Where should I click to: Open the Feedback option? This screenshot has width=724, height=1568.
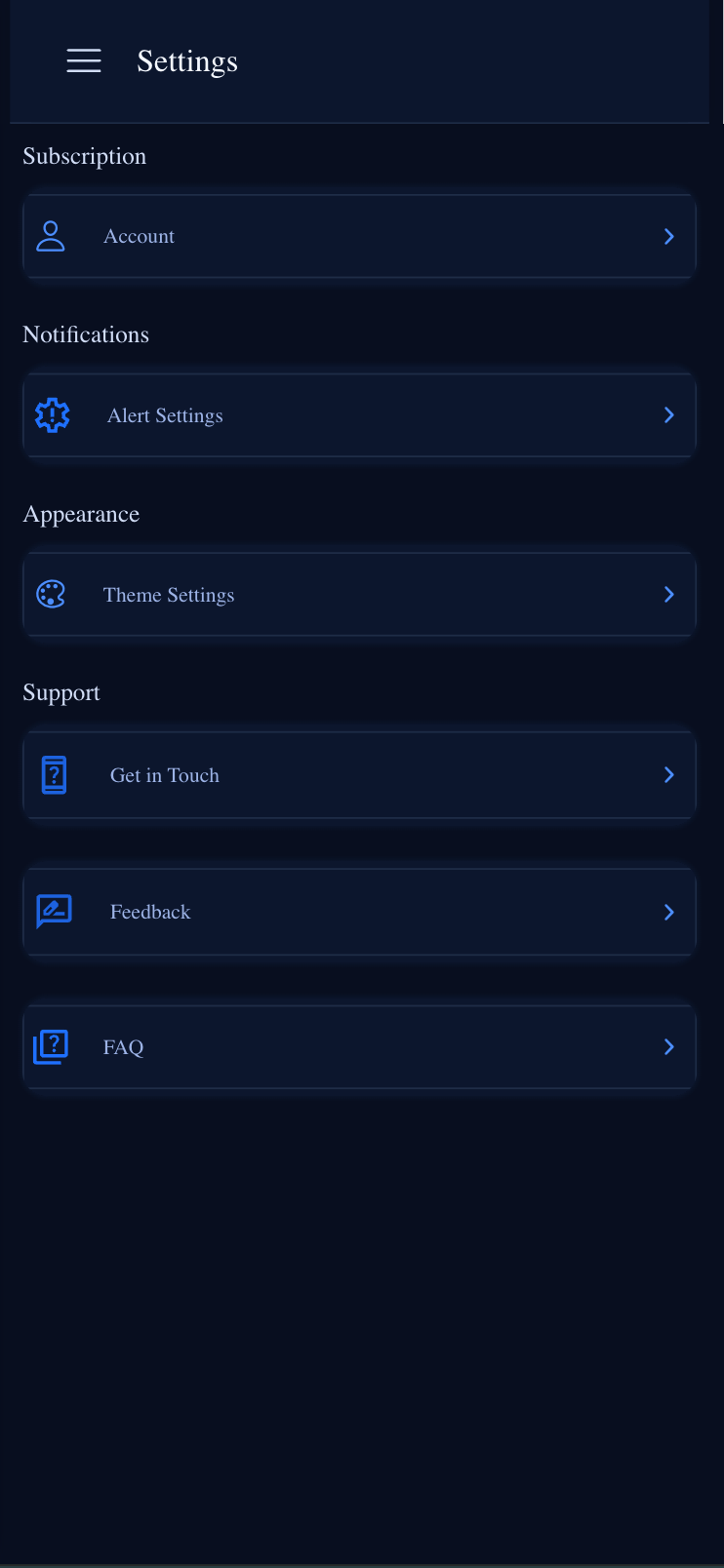click(x=359, y=912)
